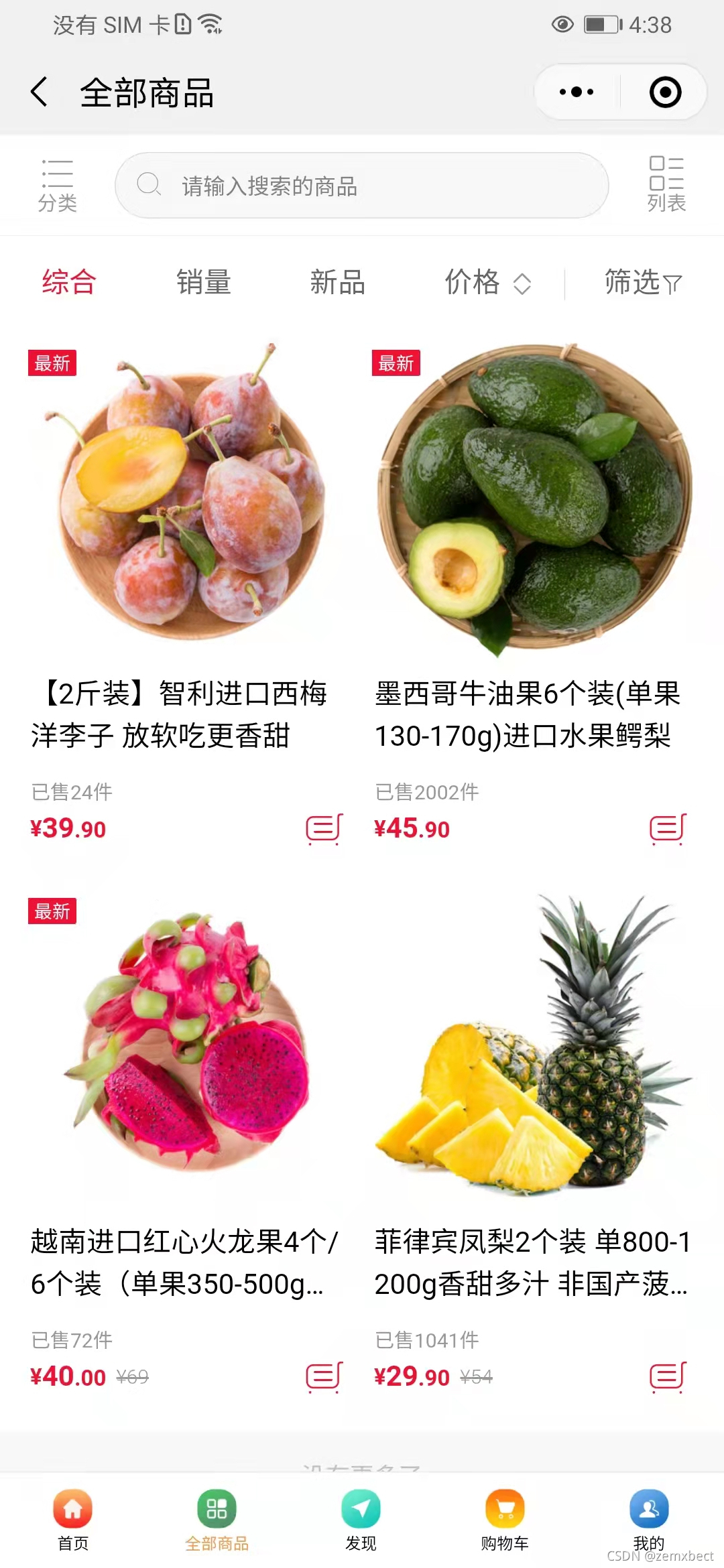
Task: Select the 综合 sort tab
Action: click(x=69, y=282)
